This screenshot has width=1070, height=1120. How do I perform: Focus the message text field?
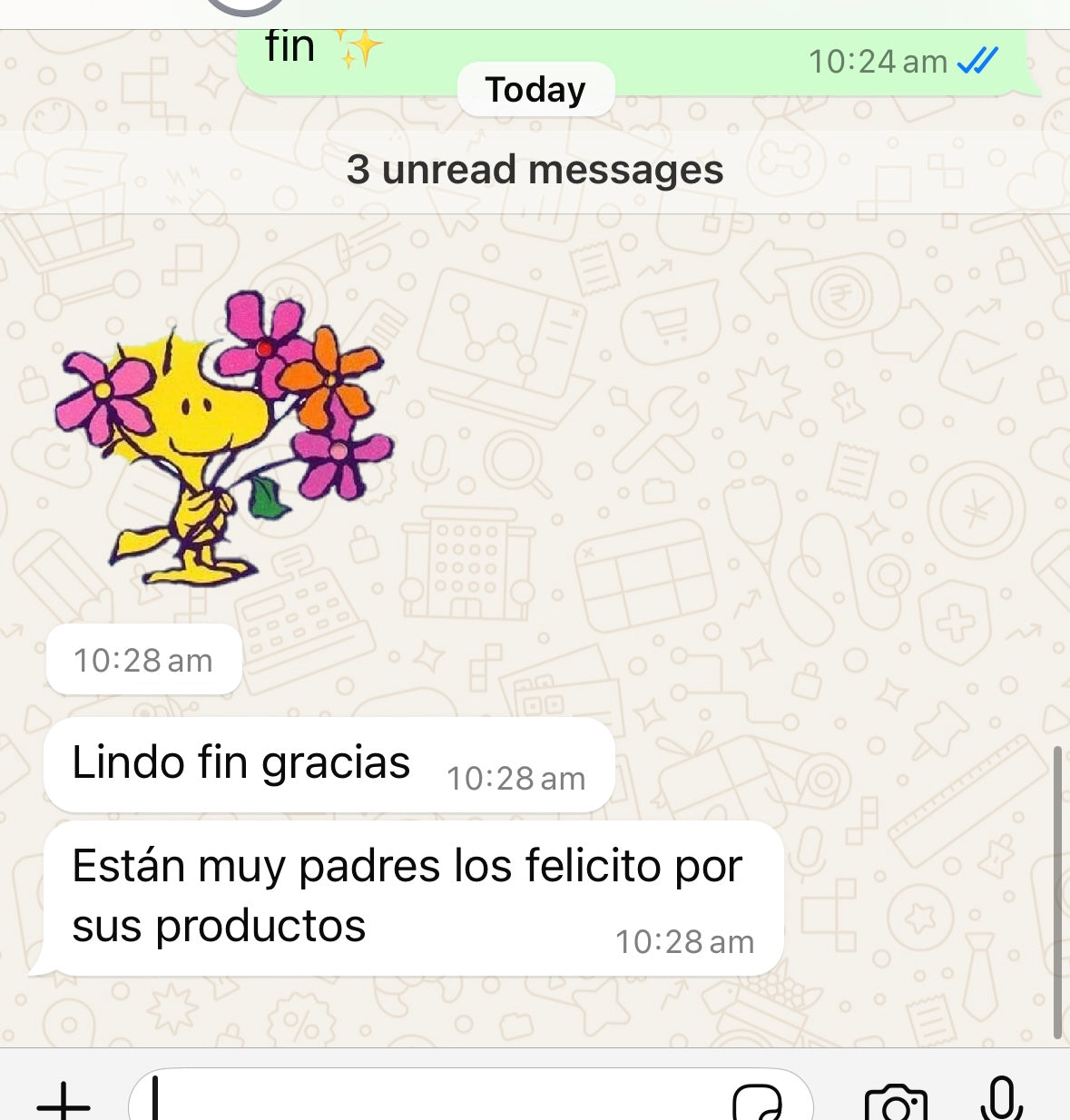tap(436, 1100)
